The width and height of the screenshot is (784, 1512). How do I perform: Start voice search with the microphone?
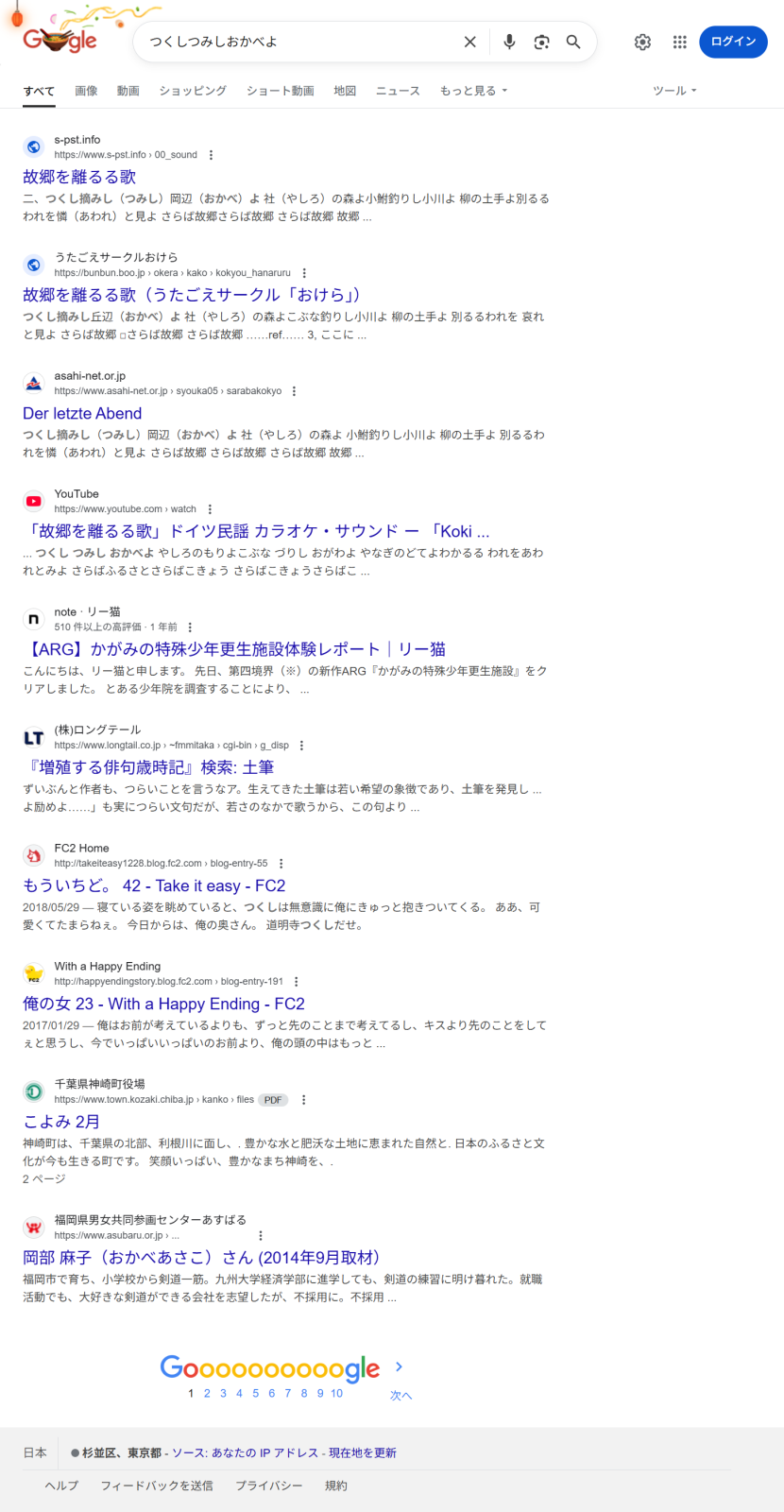pos(509,42)
